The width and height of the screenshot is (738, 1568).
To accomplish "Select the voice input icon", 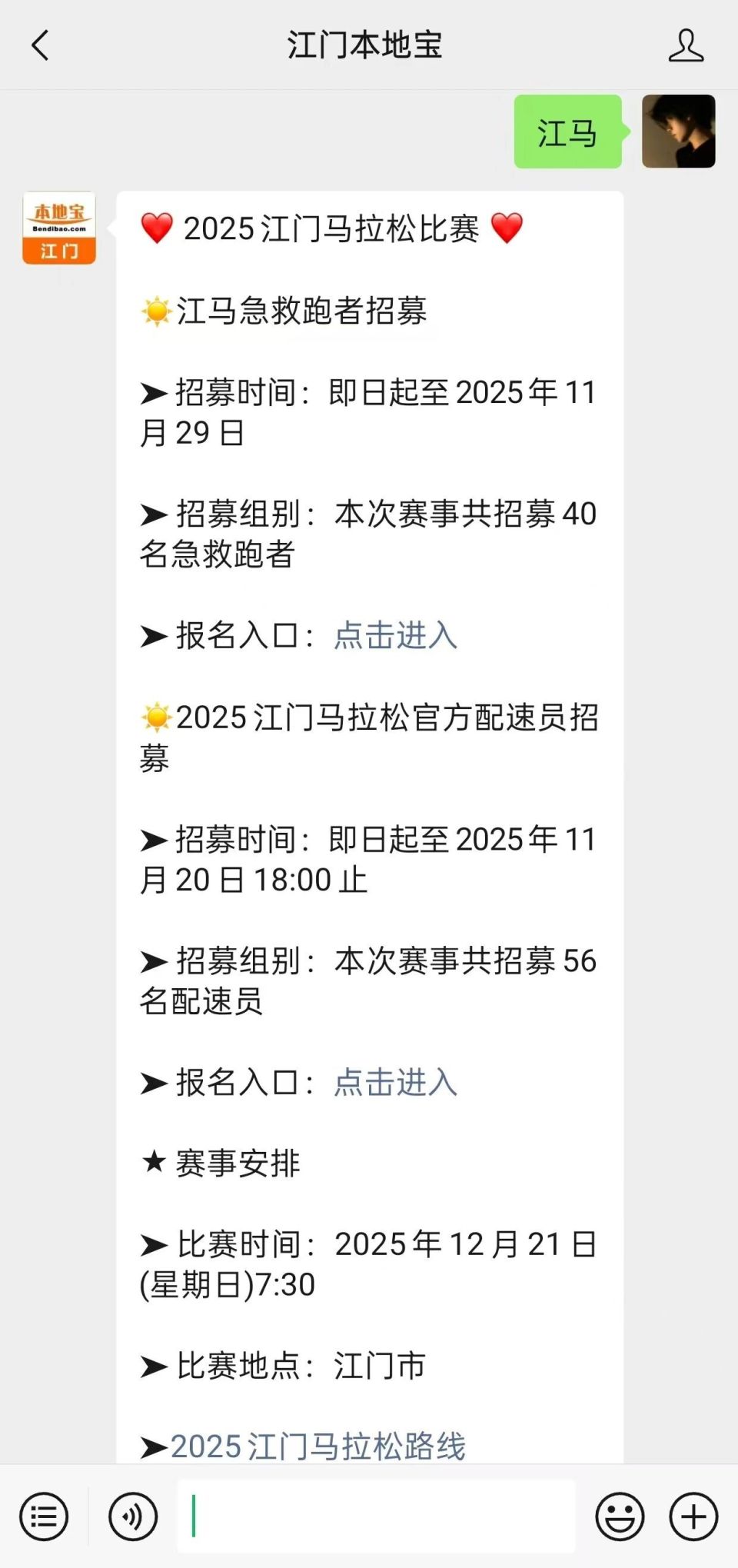I will [131, 1516].
